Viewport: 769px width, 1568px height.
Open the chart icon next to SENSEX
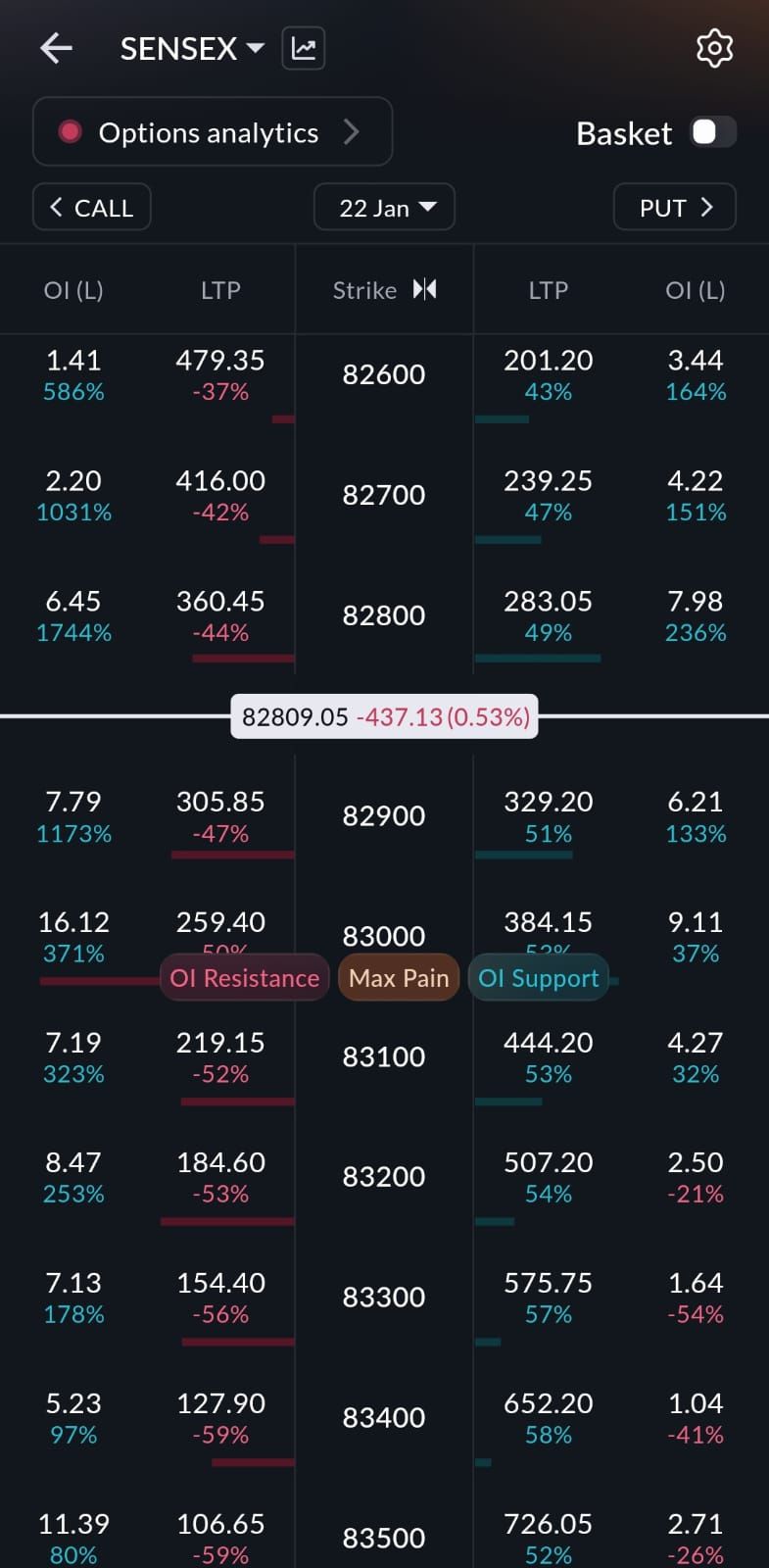coord(304,48)
